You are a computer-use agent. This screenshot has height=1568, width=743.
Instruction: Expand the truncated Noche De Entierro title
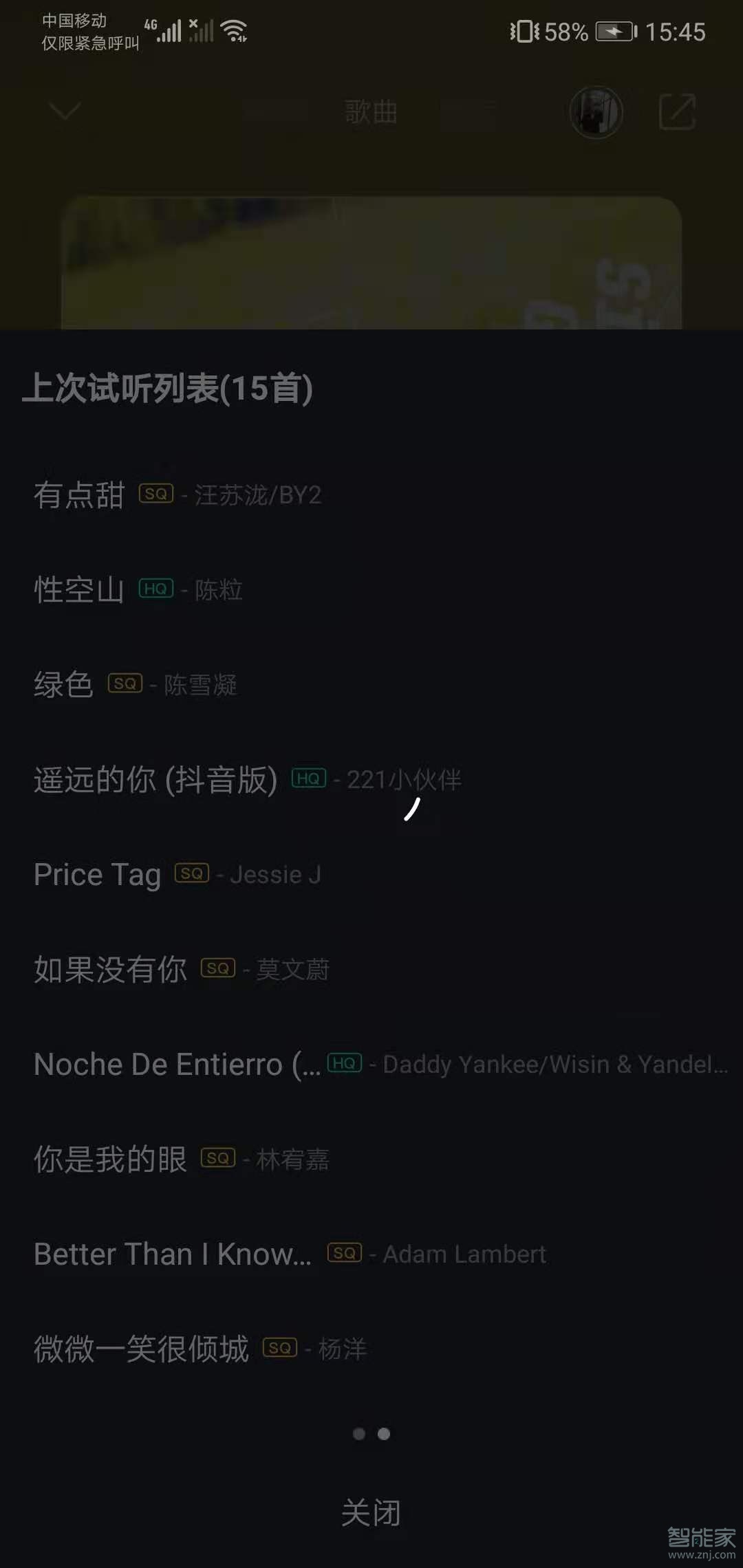(175, 1063)
